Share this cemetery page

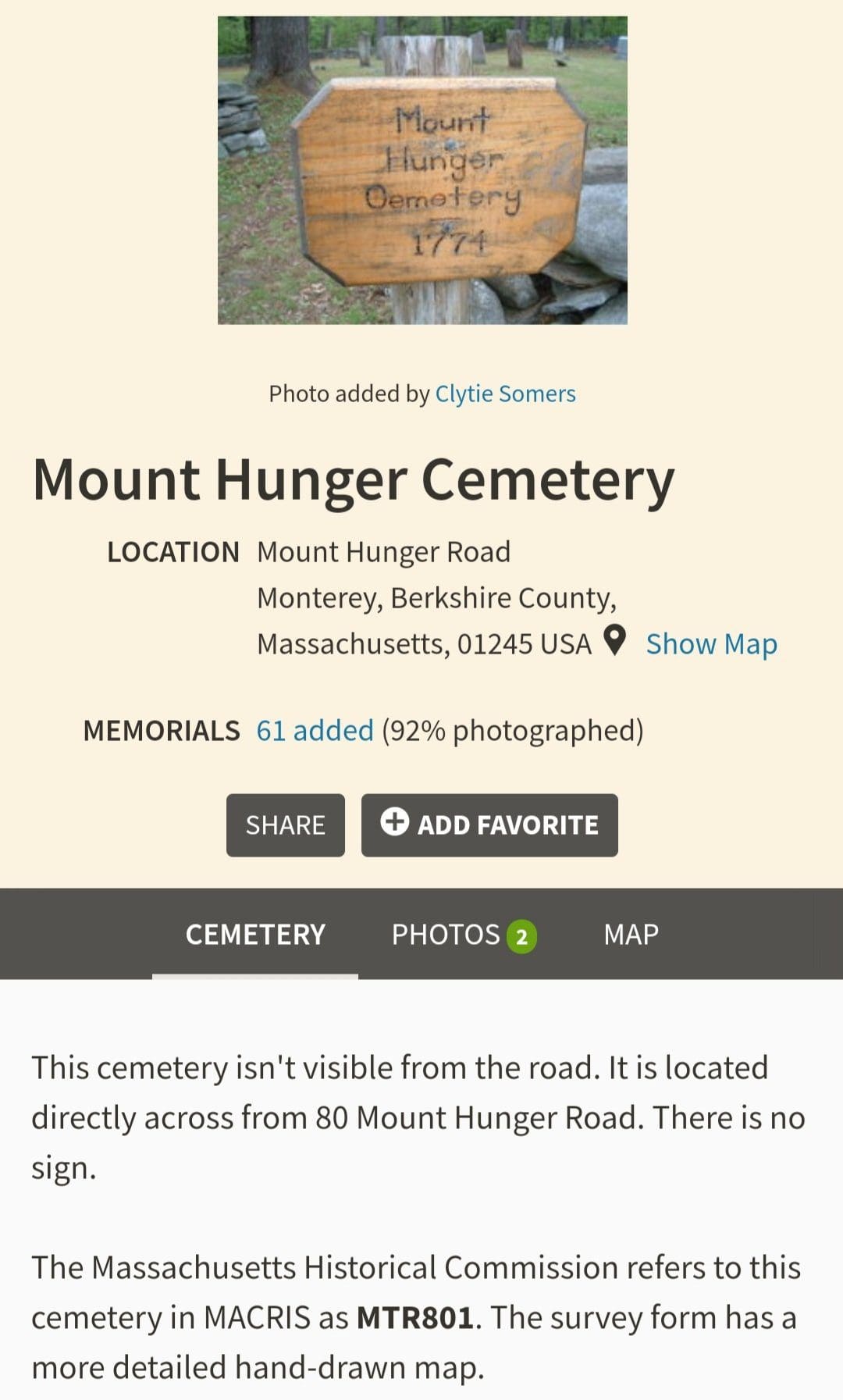[x=286, y=825]
